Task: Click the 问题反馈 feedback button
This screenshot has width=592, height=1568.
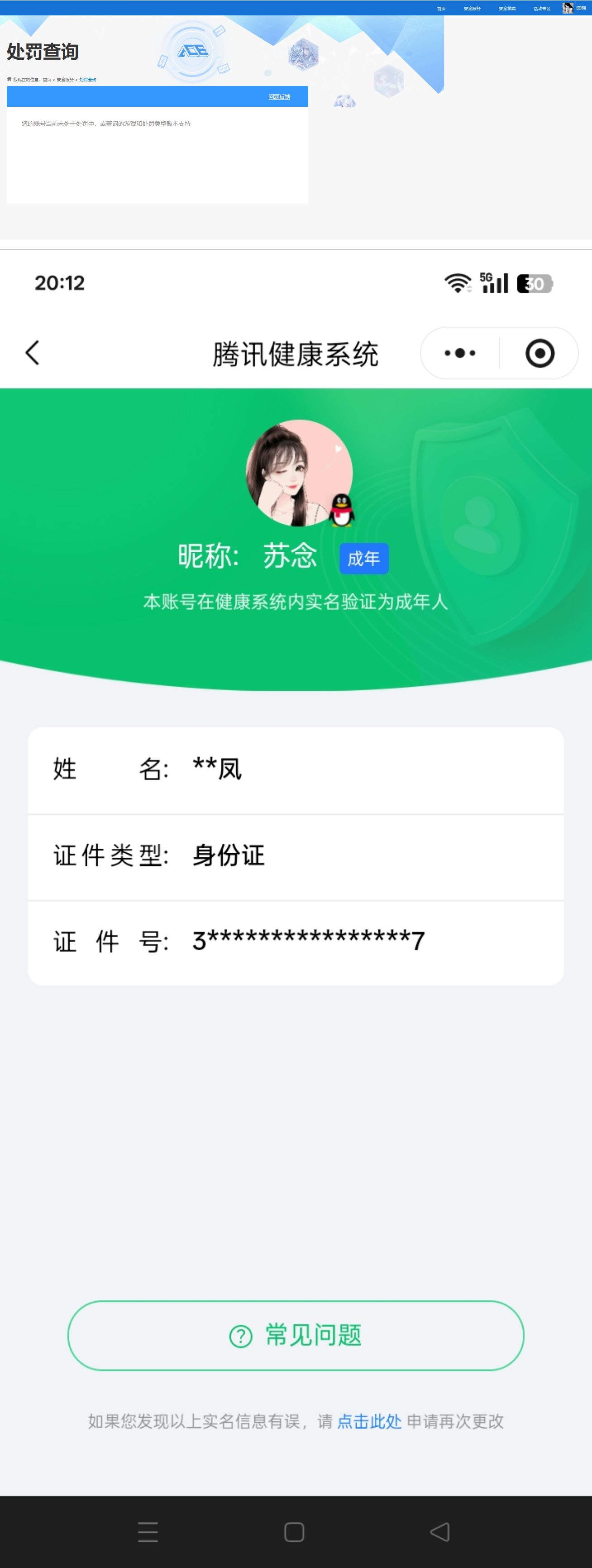Action: coord(279,96)
